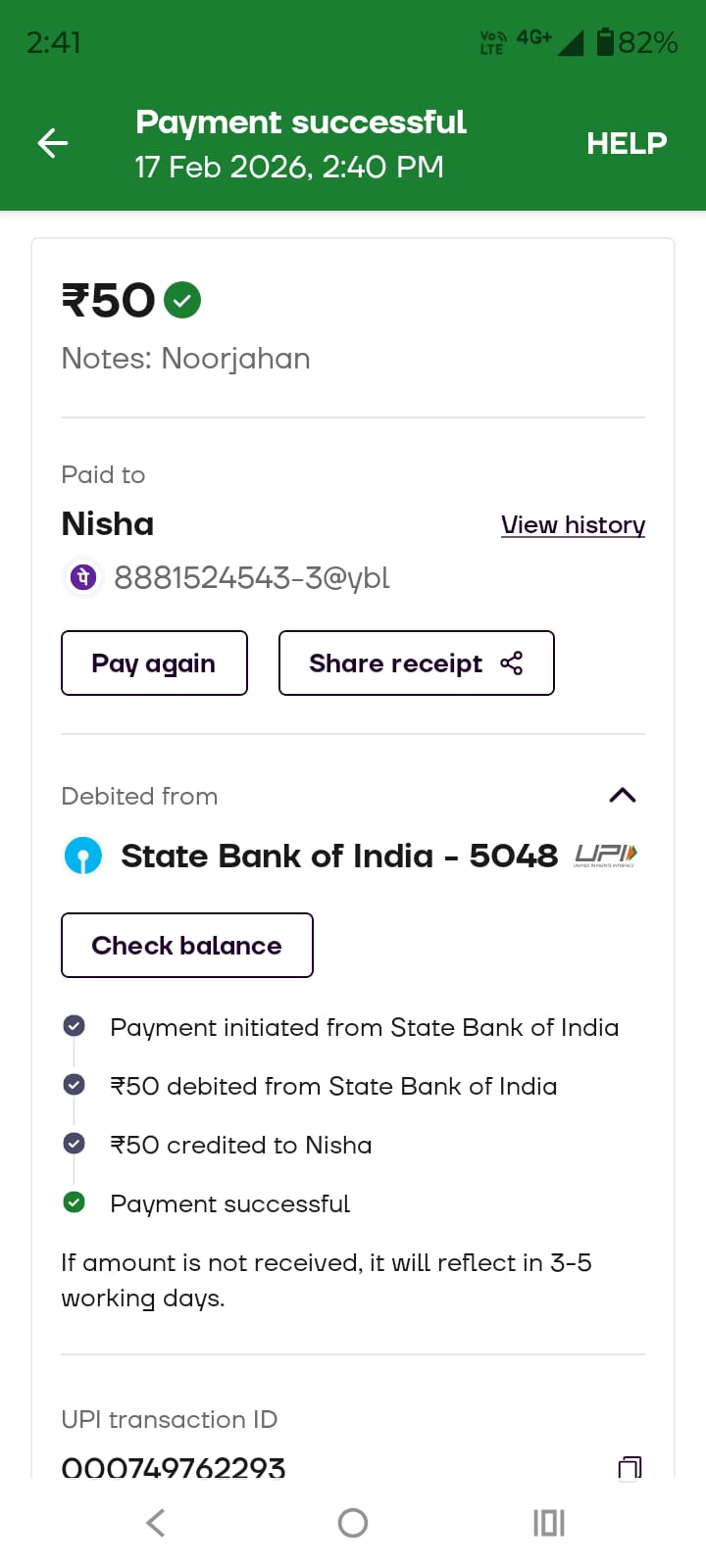Check balance of State Bank of India
Screen dimensions: 706x1568
186,946
